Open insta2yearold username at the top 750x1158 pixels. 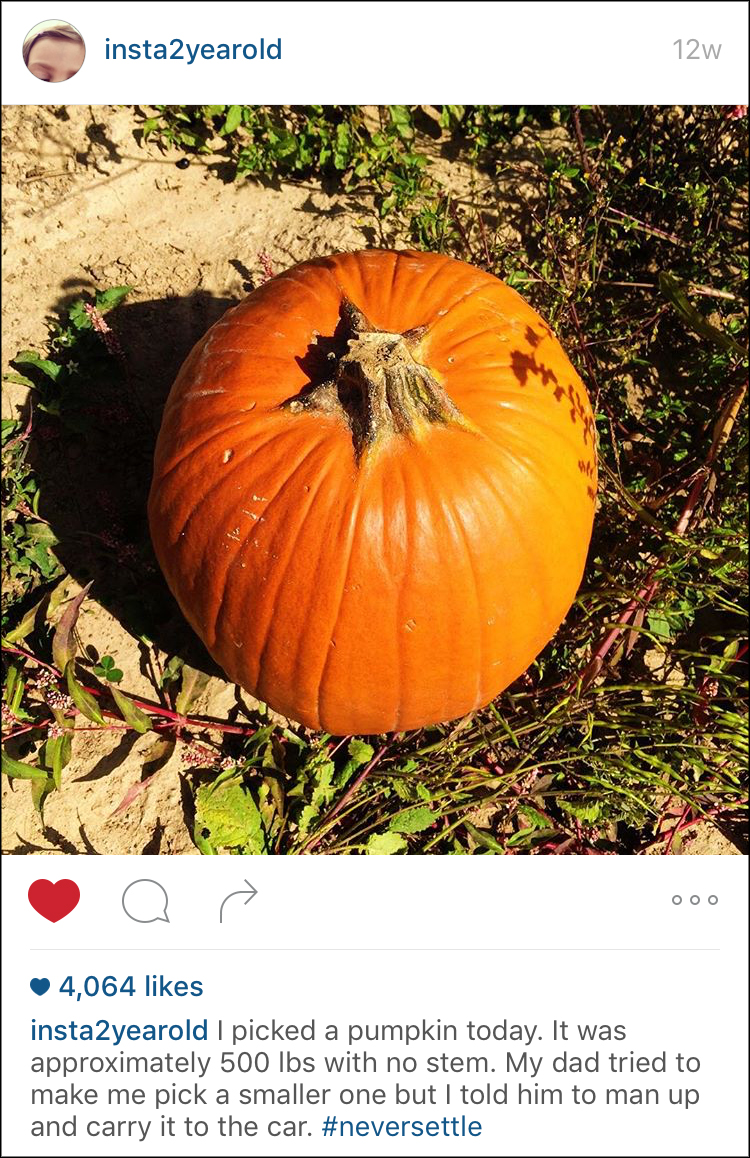[193, 50]
